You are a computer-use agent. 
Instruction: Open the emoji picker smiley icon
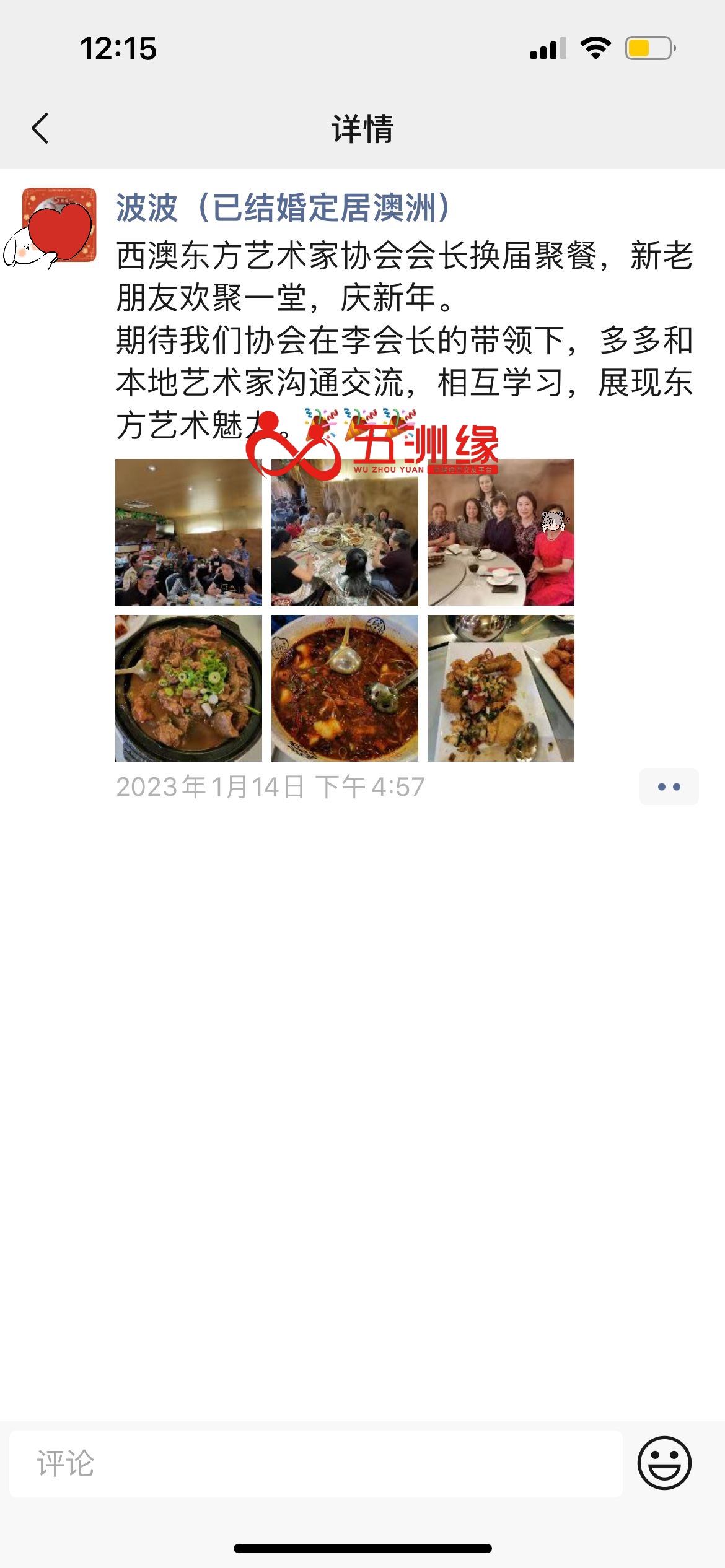[664, 1463]
